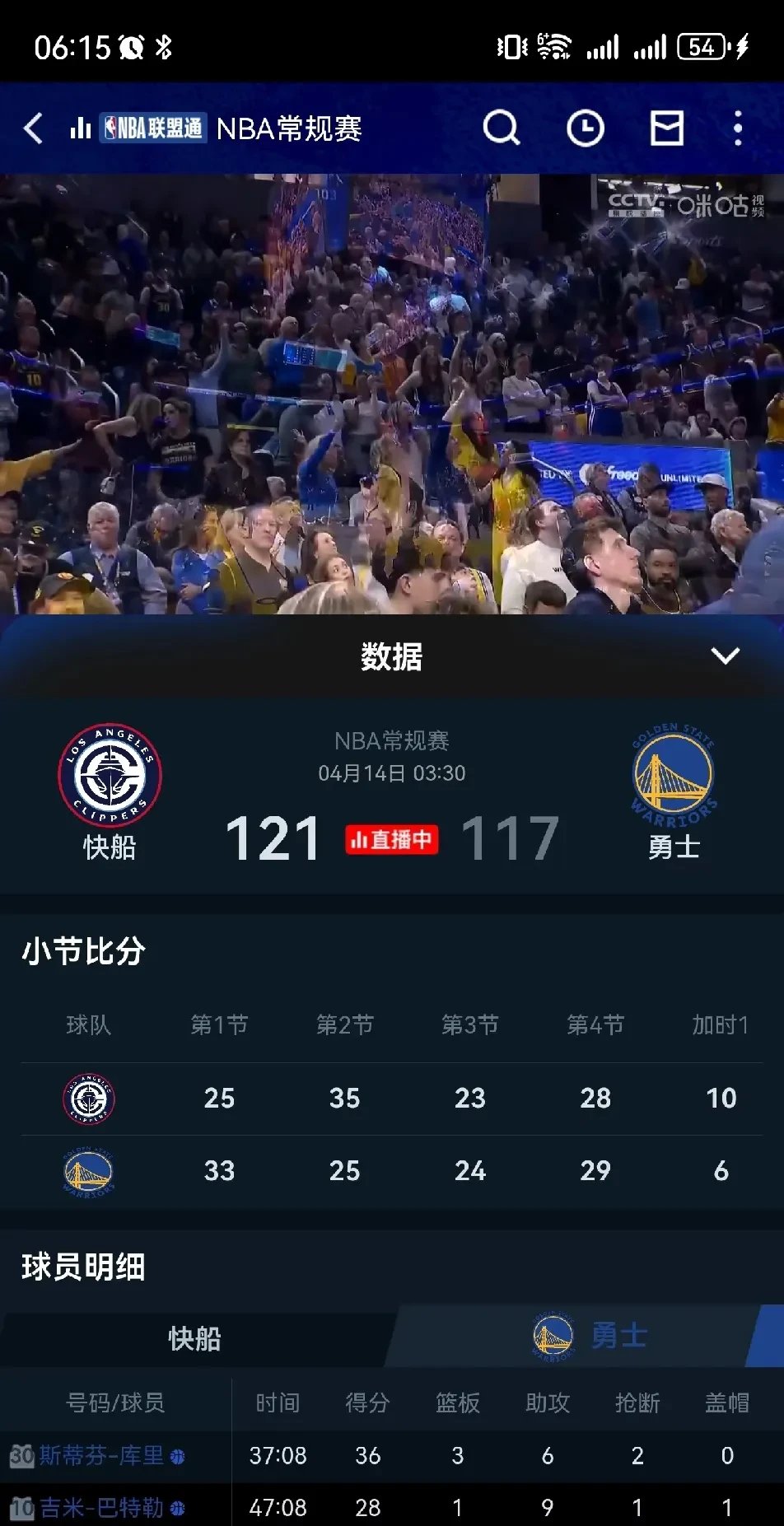The height and width of the screenshot is (1526, 784).
Task: Open the Clippers team logo above 快船
Action: point(110,776)
